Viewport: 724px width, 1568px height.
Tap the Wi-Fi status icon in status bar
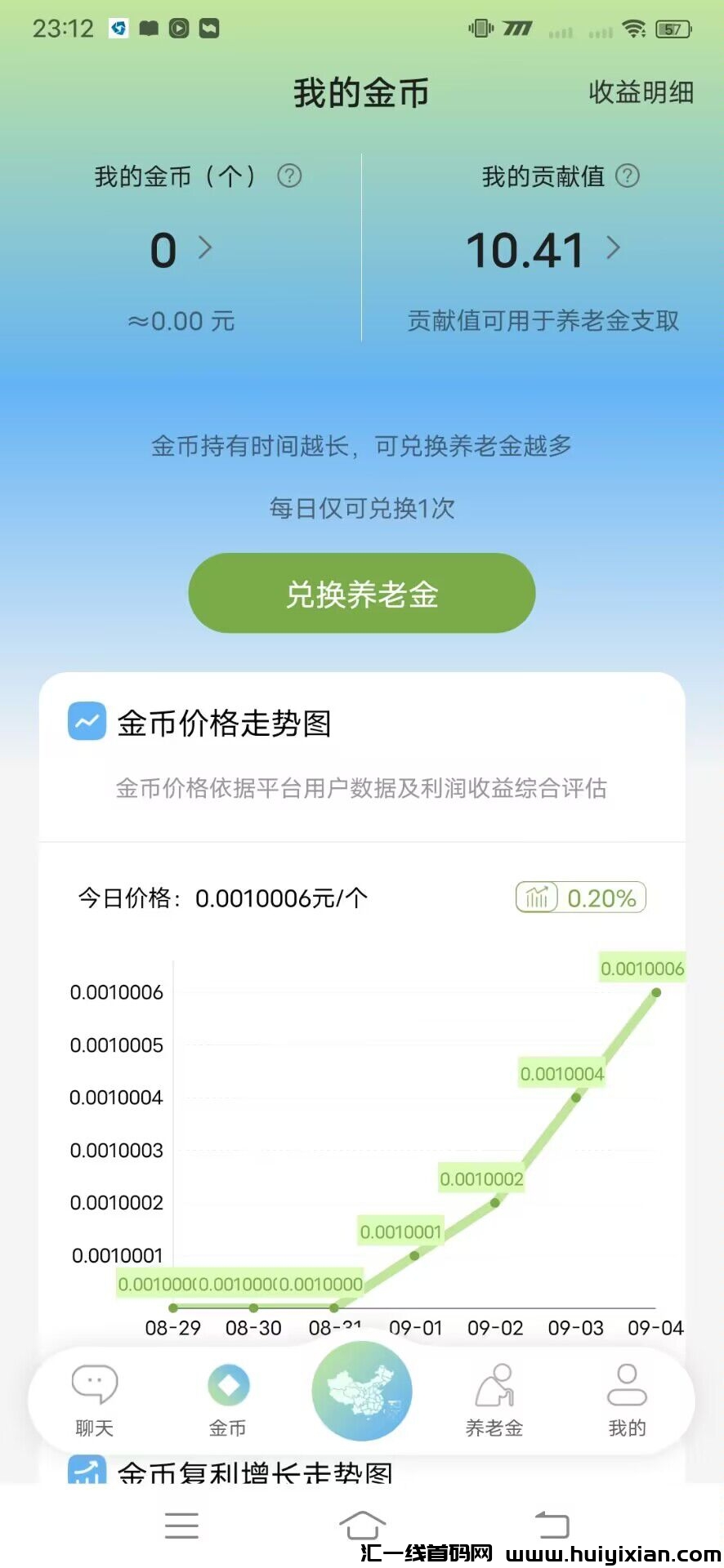(632, 27)
